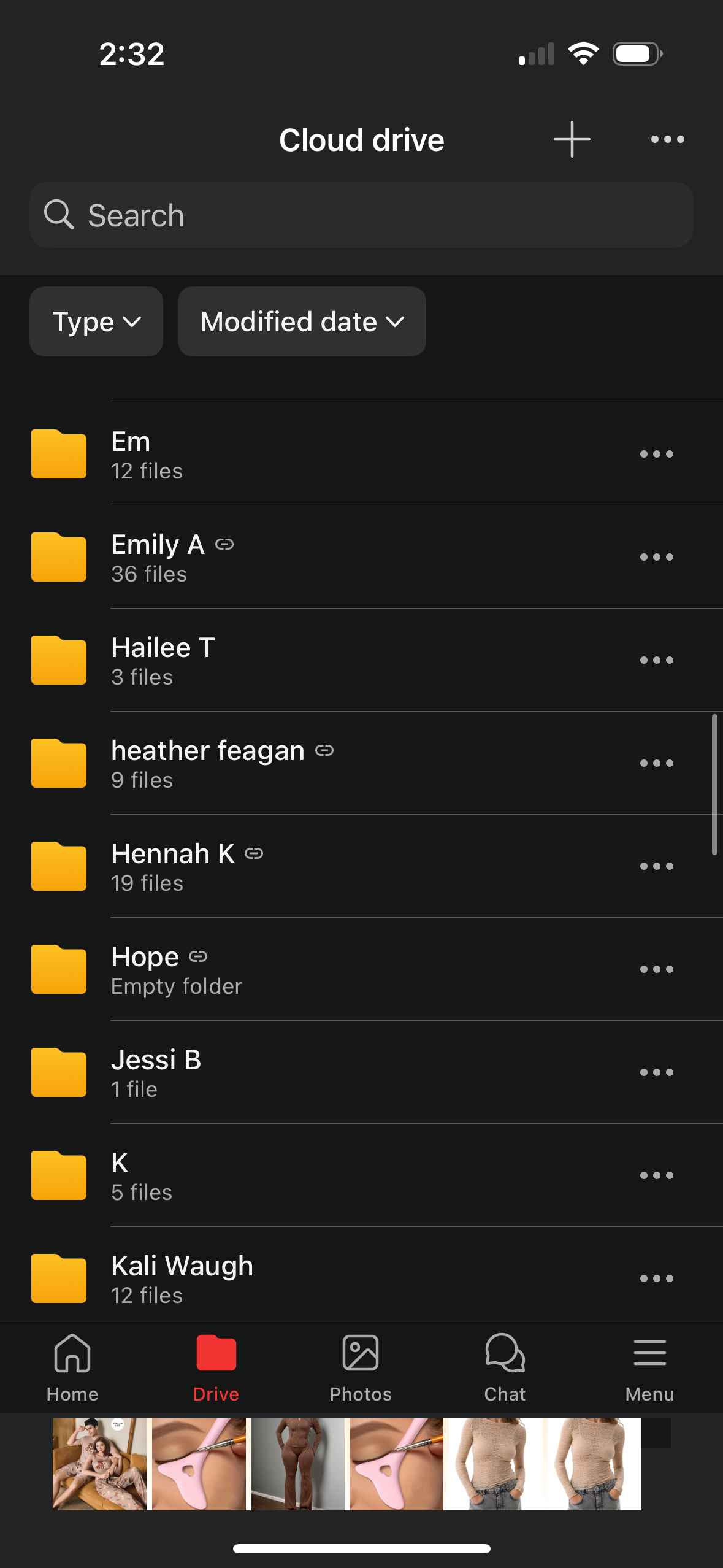Viewport: 723px width, 1568px height.
Task: Expand the Type filter dropdown
Action: (96, 321)
